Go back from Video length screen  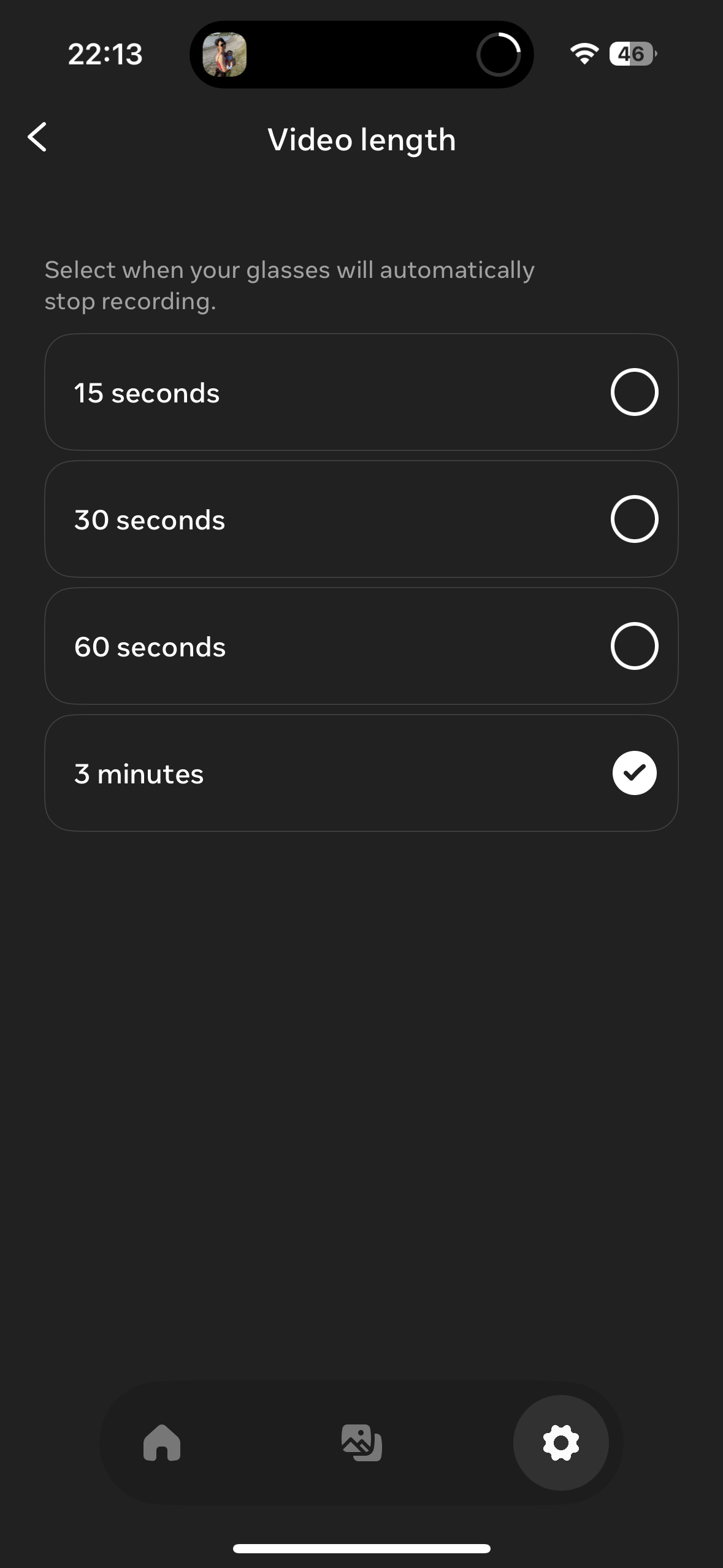point(37,137)
